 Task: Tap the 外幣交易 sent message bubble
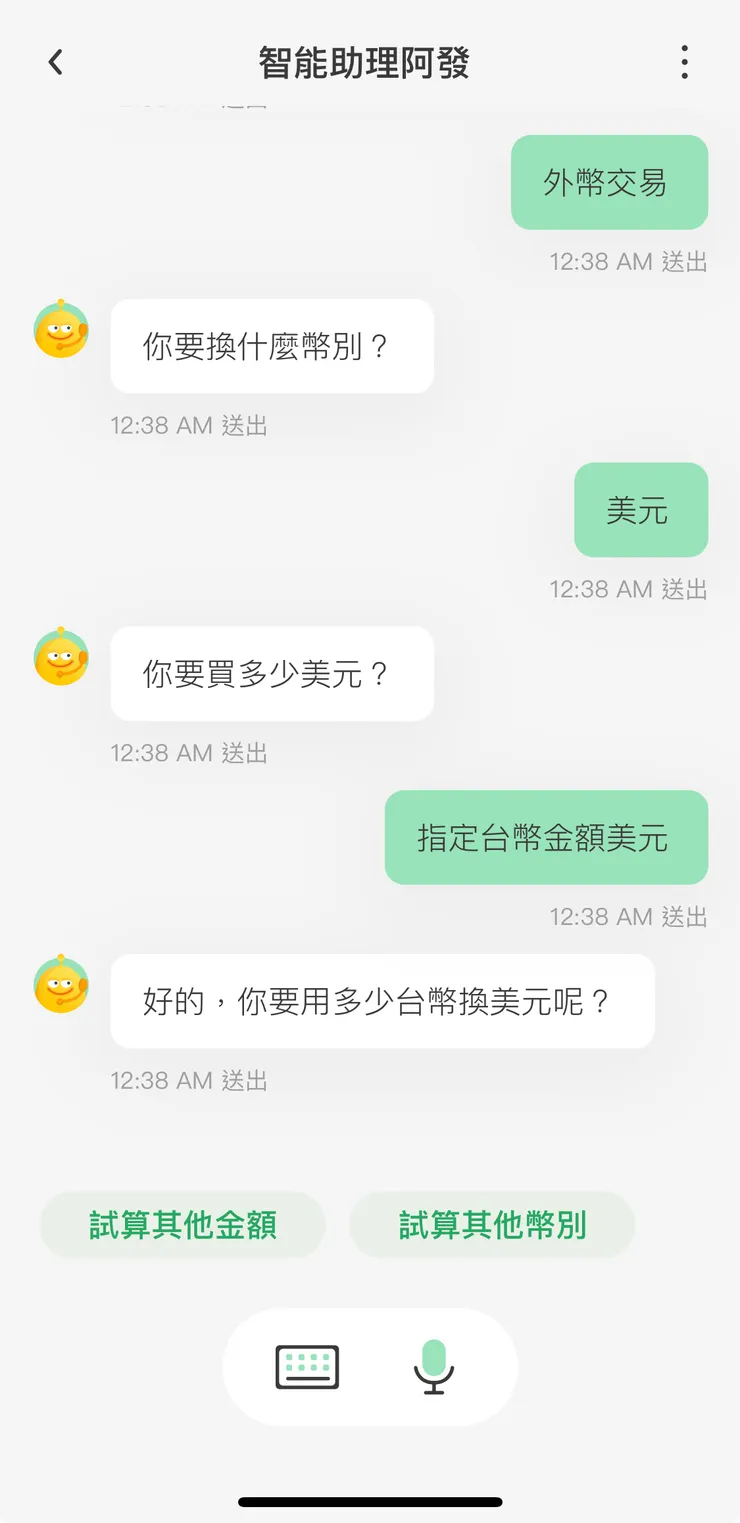tap(609, 182)
